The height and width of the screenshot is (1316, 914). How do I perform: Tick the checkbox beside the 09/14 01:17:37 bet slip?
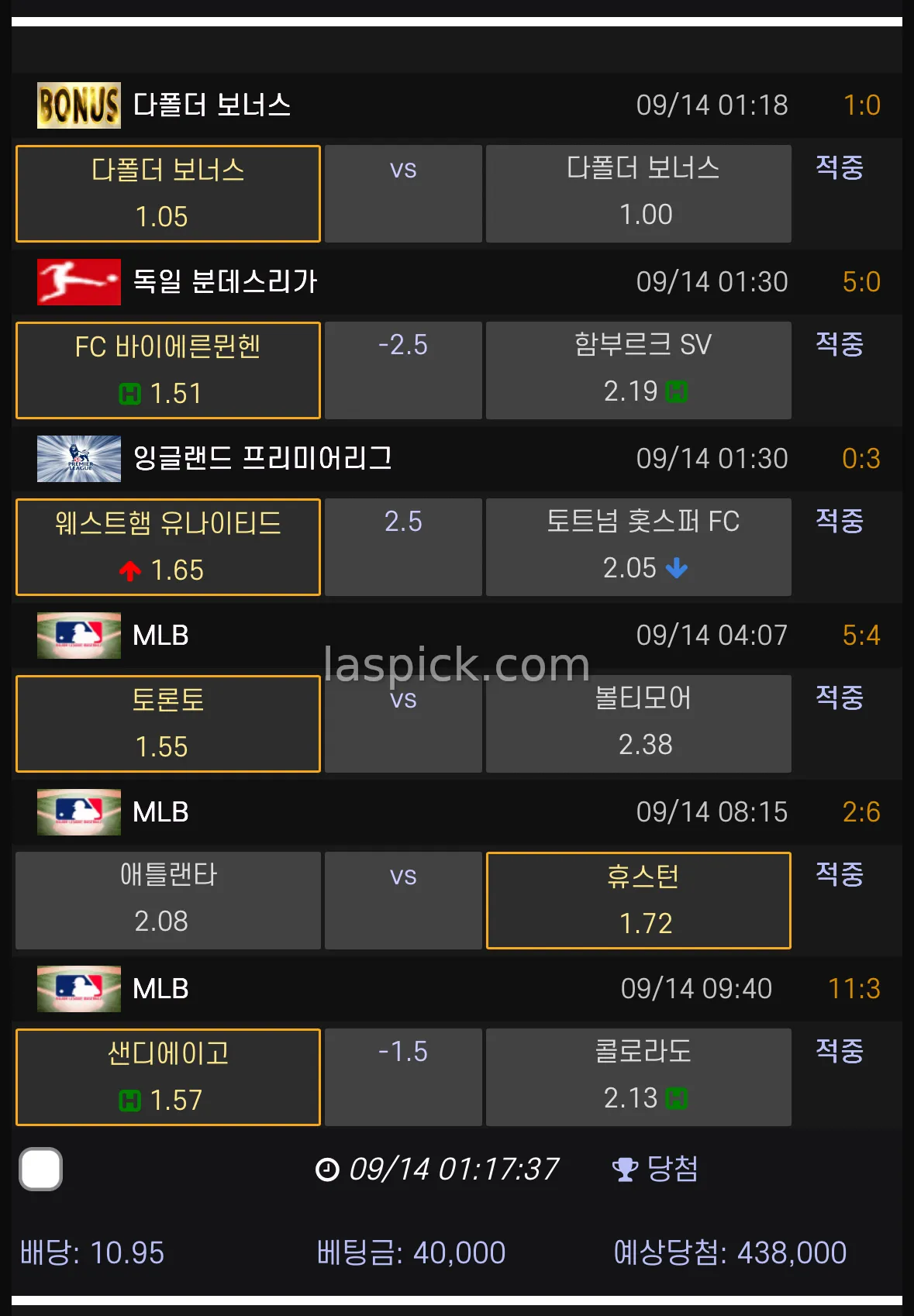coord(41,1169)
